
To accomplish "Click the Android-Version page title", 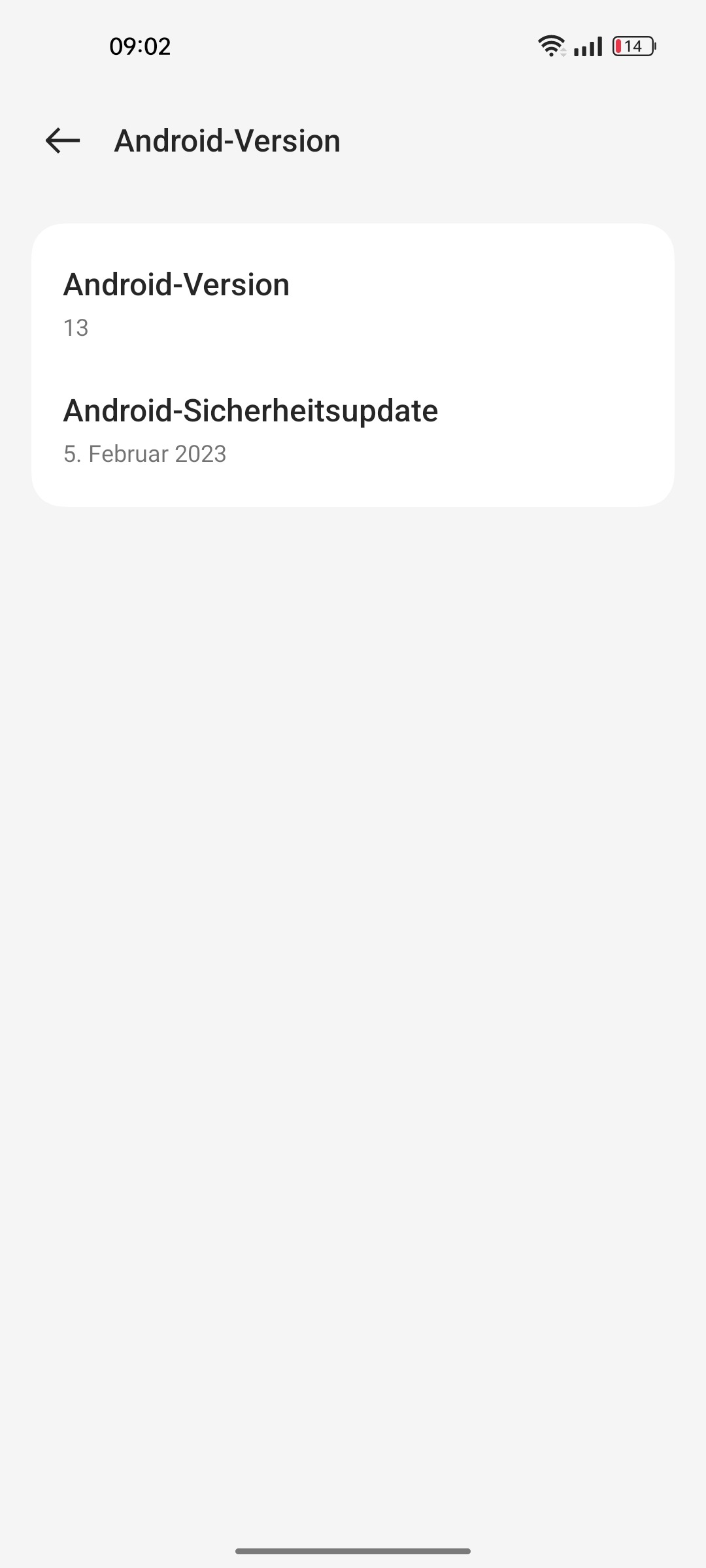I will coord(227,140).
